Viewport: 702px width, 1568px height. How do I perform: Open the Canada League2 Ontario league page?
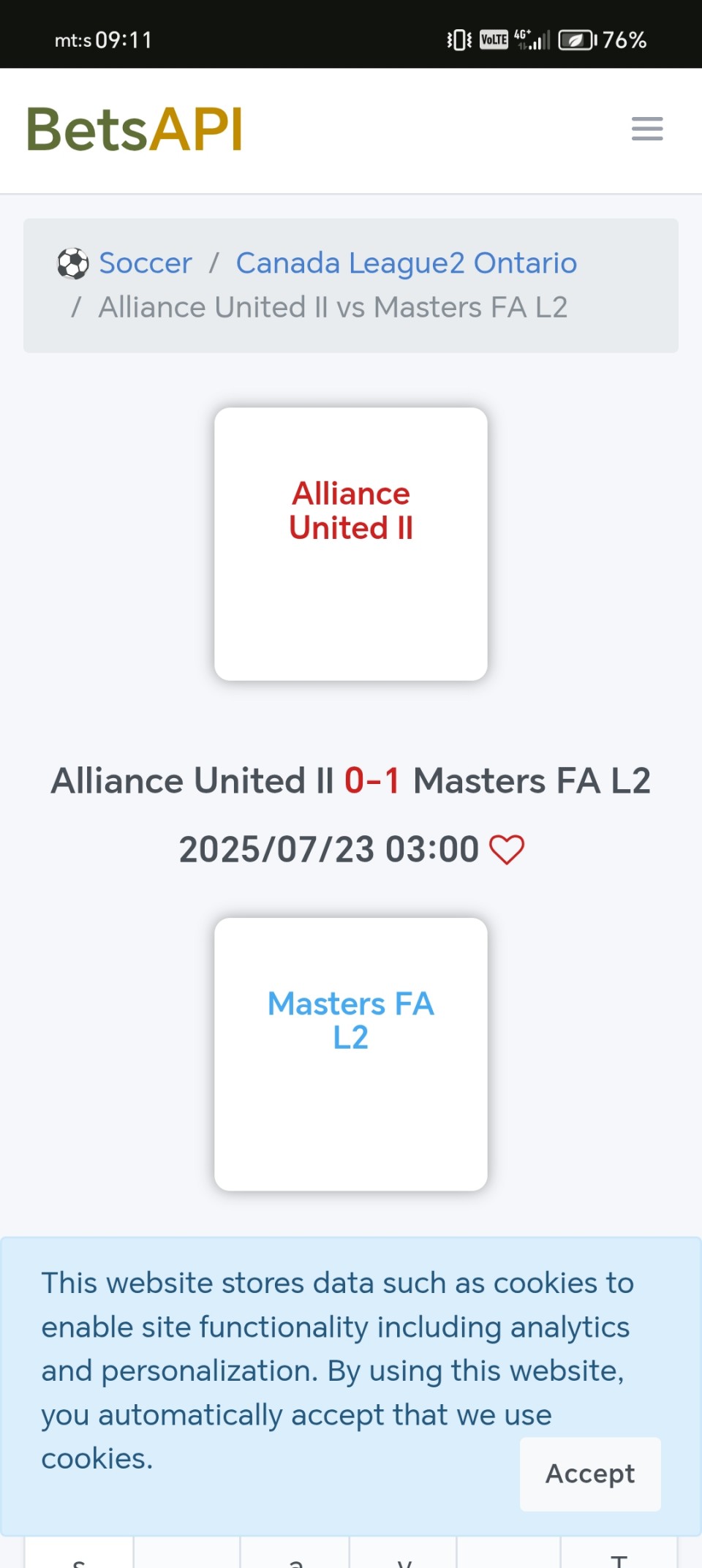pos(406,263)
